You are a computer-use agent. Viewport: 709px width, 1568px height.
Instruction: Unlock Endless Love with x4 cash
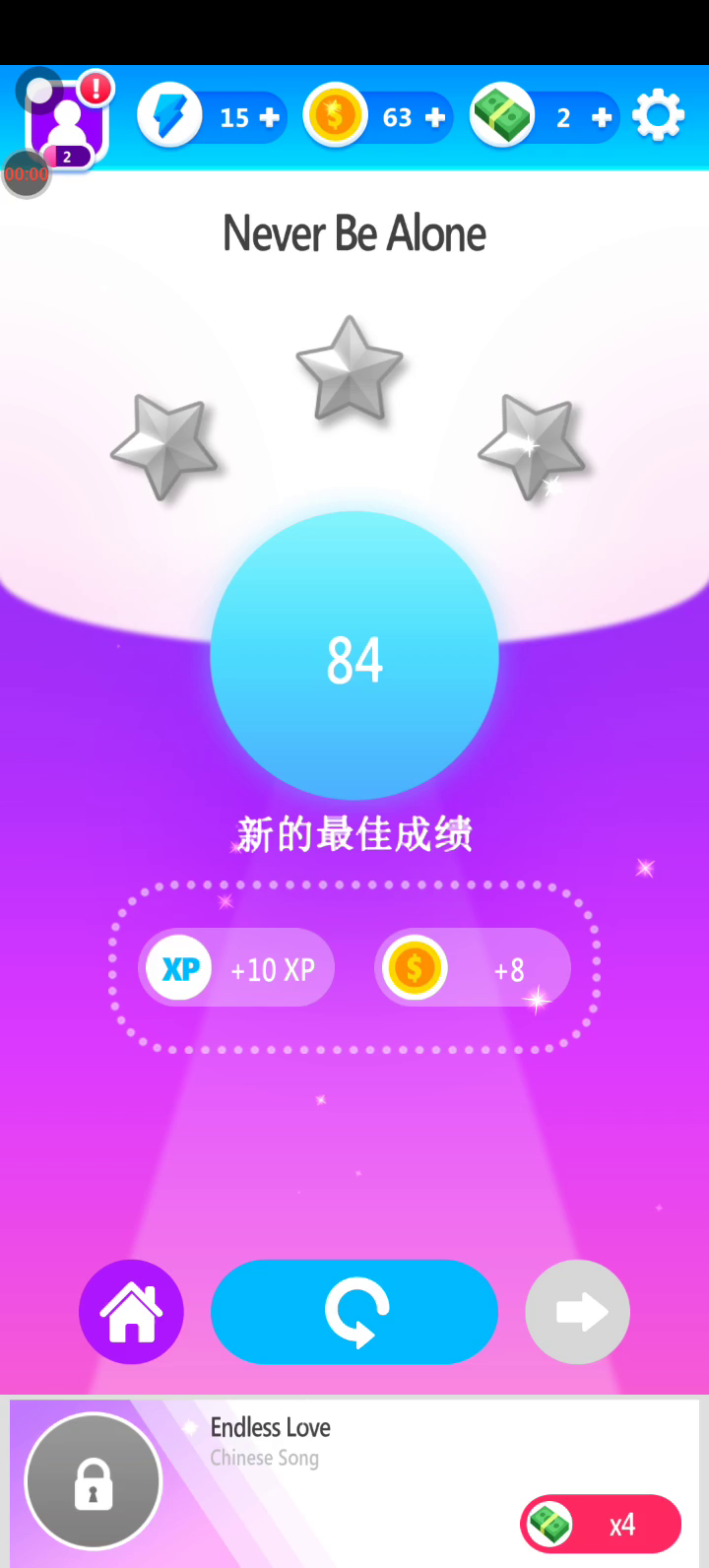tap(601, 1525)
